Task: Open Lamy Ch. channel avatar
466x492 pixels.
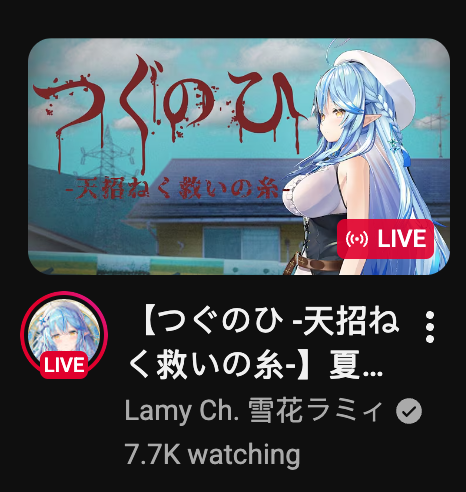Action: tap(64, 334)
